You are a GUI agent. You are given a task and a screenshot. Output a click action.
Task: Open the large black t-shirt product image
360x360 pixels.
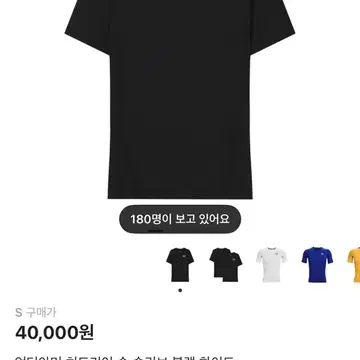tap(180, 99)
